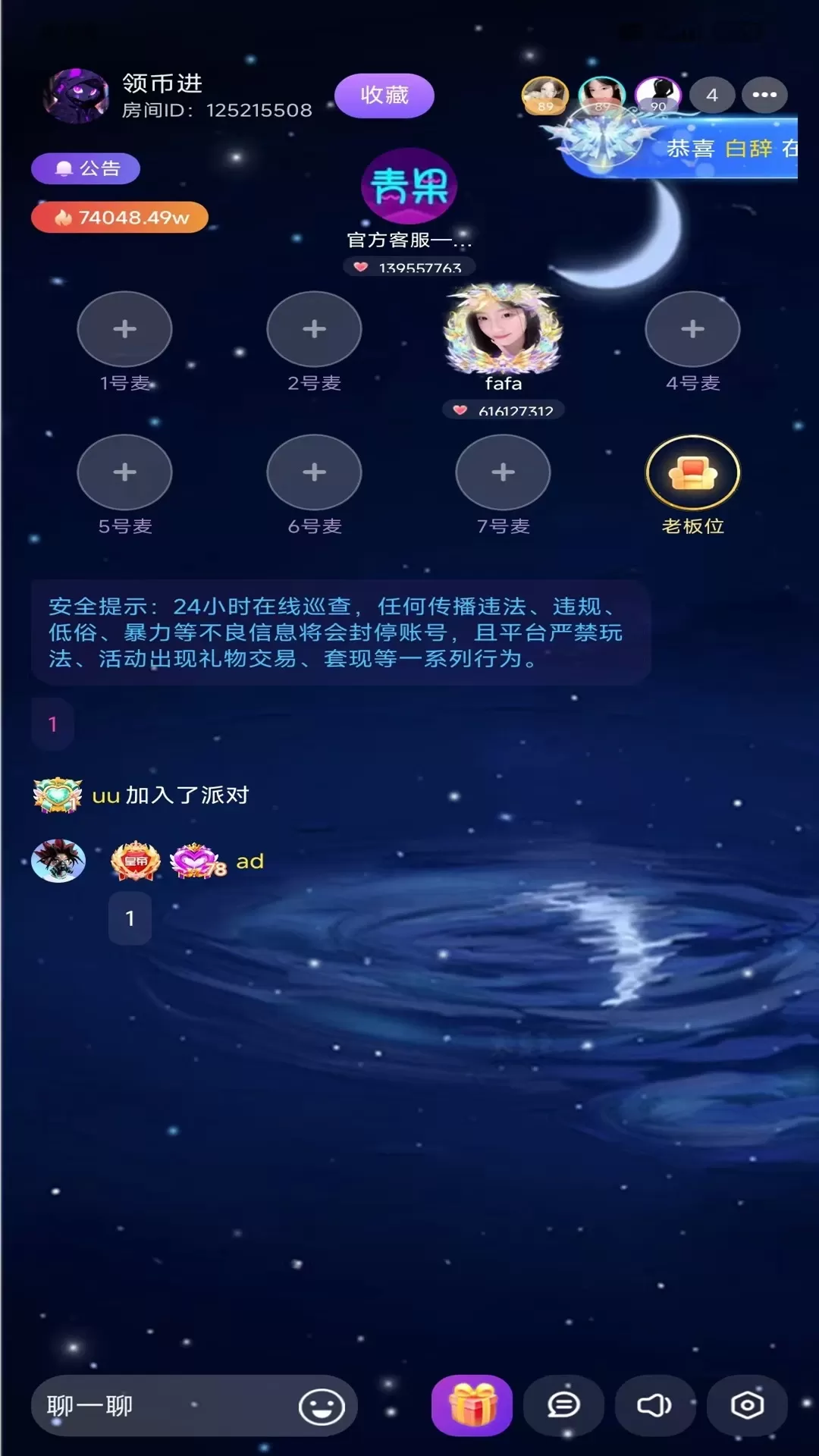View the online audience count 4
Viewport: 819px width, 1456px height.
[x=711, y=96]
